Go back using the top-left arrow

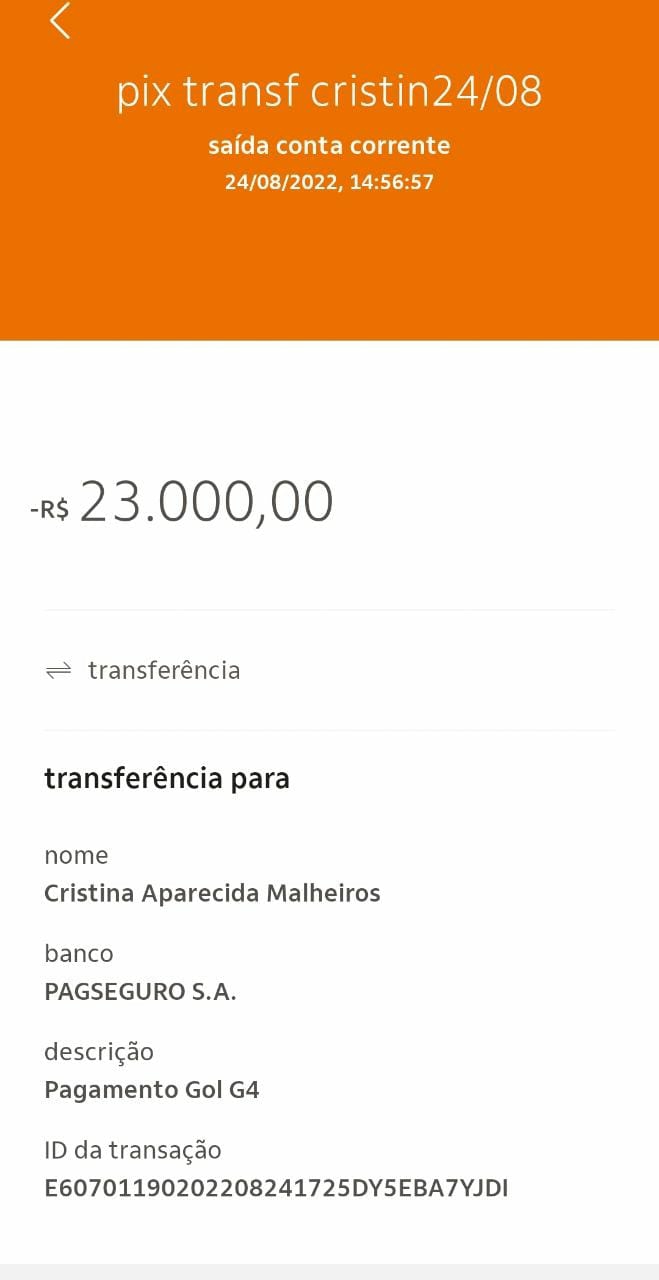[61, 21]
